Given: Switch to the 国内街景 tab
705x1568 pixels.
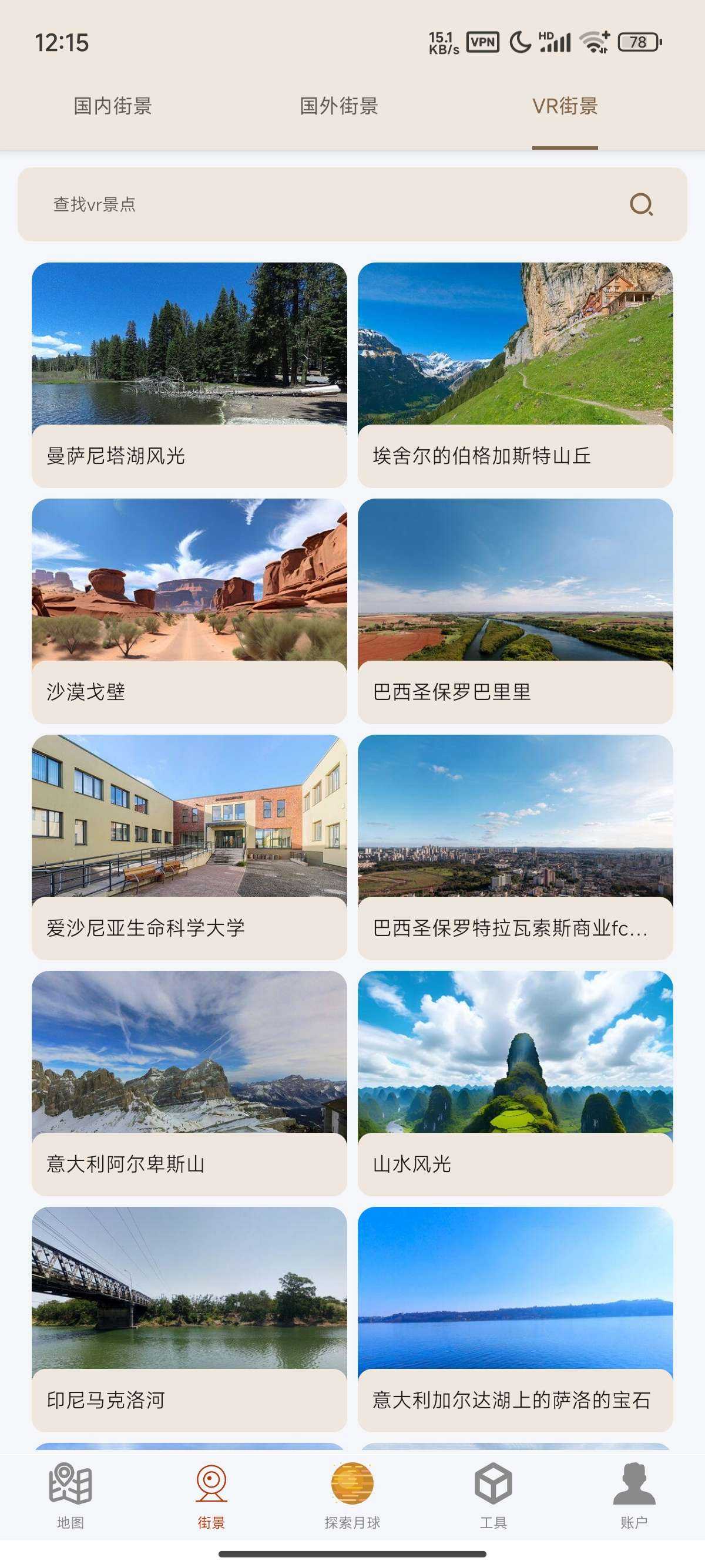Looking at the screenshot, I should coord(113,106).
